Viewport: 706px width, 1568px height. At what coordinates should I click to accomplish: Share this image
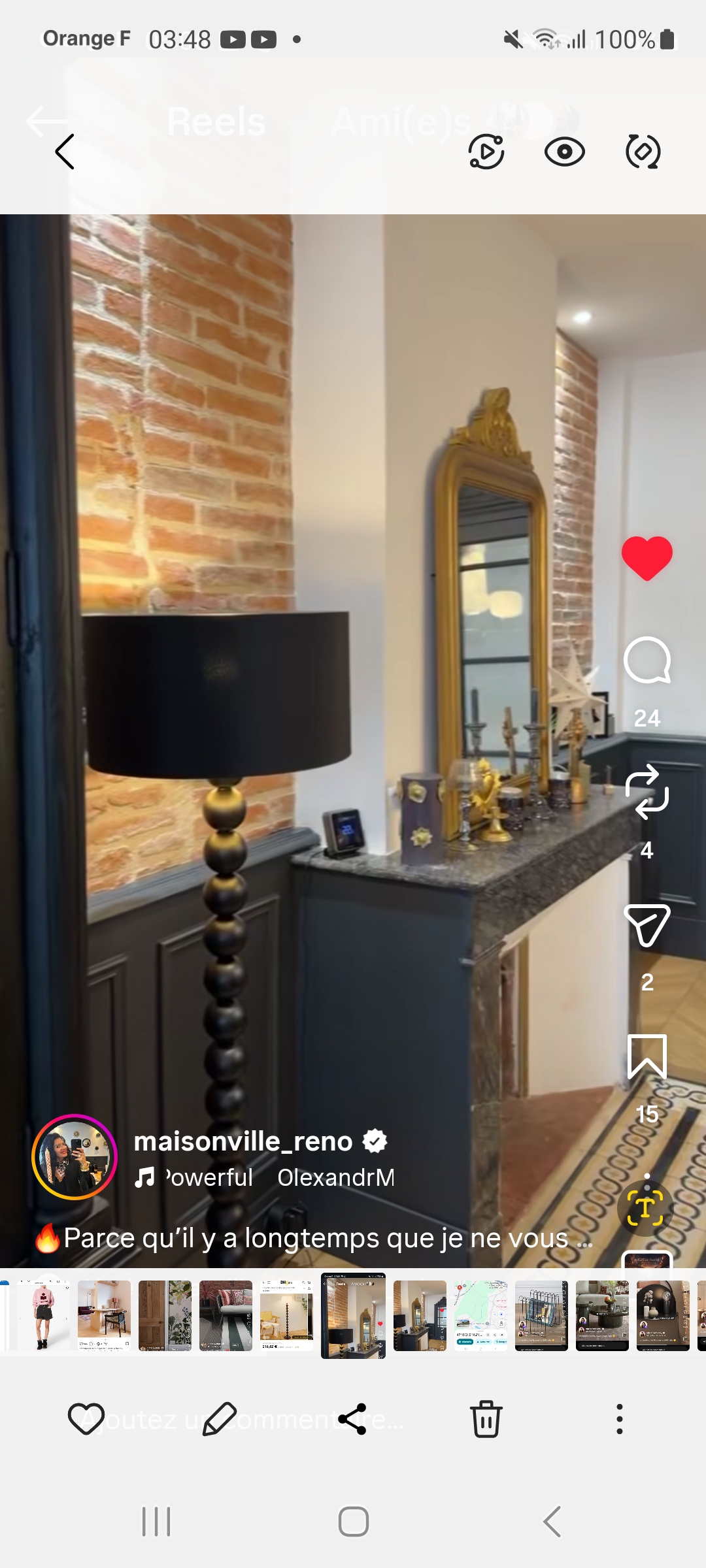pos(352,1419)
